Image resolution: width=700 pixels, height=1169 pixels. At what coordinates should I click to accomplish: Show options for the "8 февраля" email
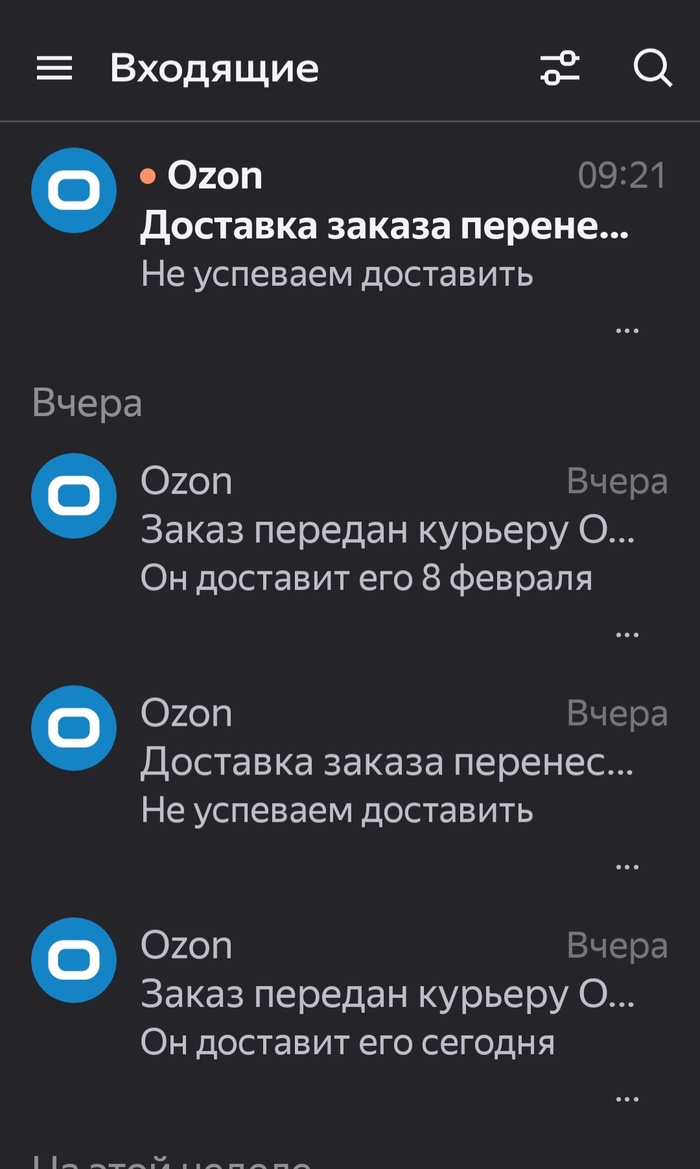[x=627, y=634]
